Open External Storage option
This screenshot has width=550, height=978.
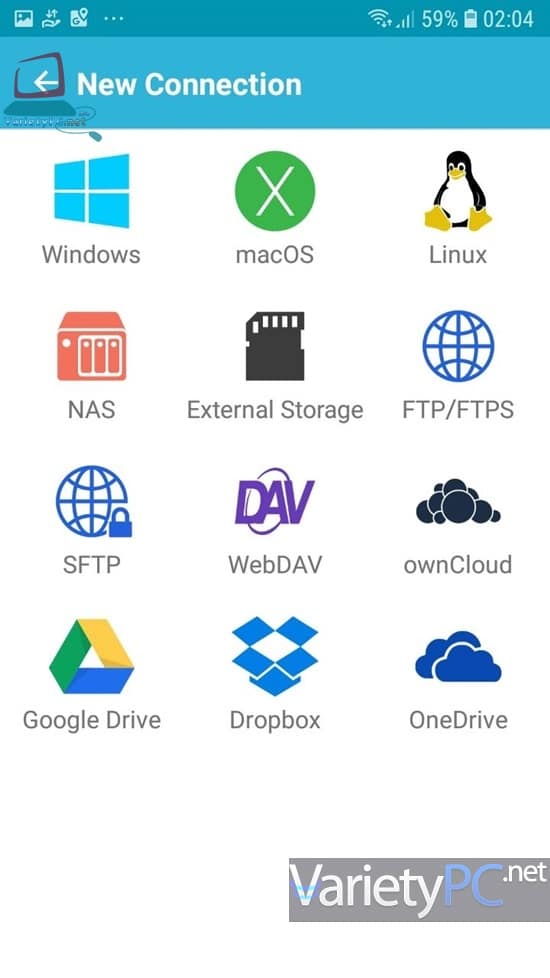[x=275, y=366]
